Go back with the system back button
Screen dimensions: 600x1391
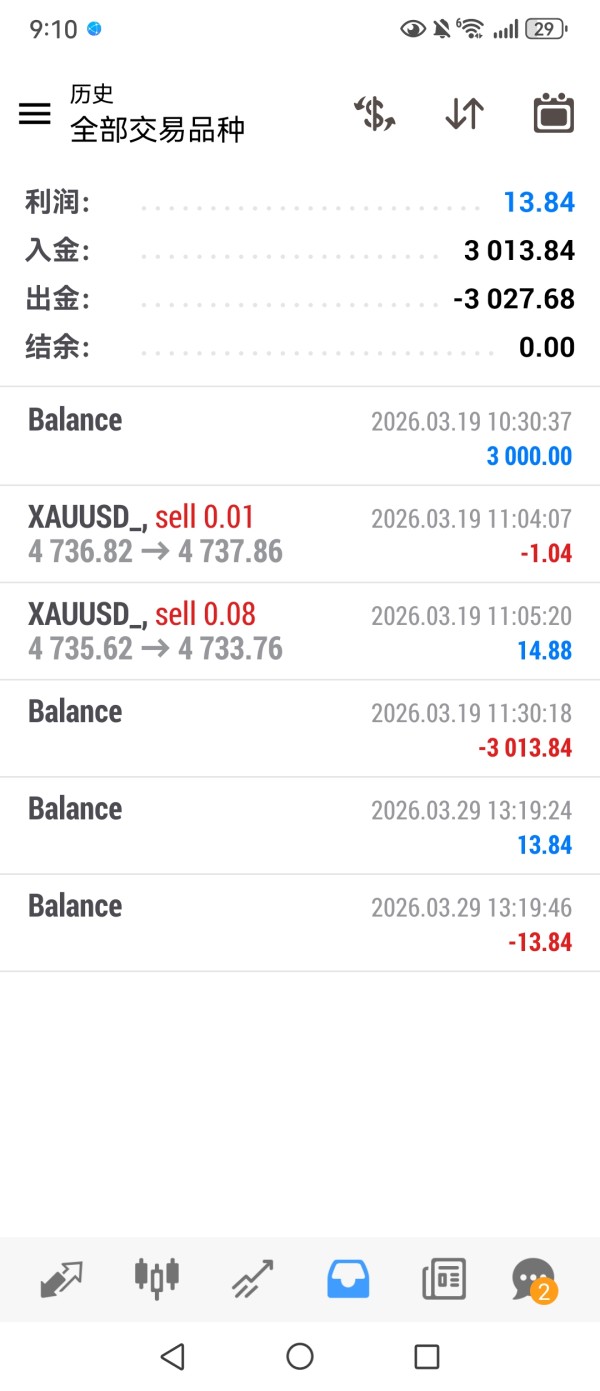pyautogui.click(x=173, y=1356)
